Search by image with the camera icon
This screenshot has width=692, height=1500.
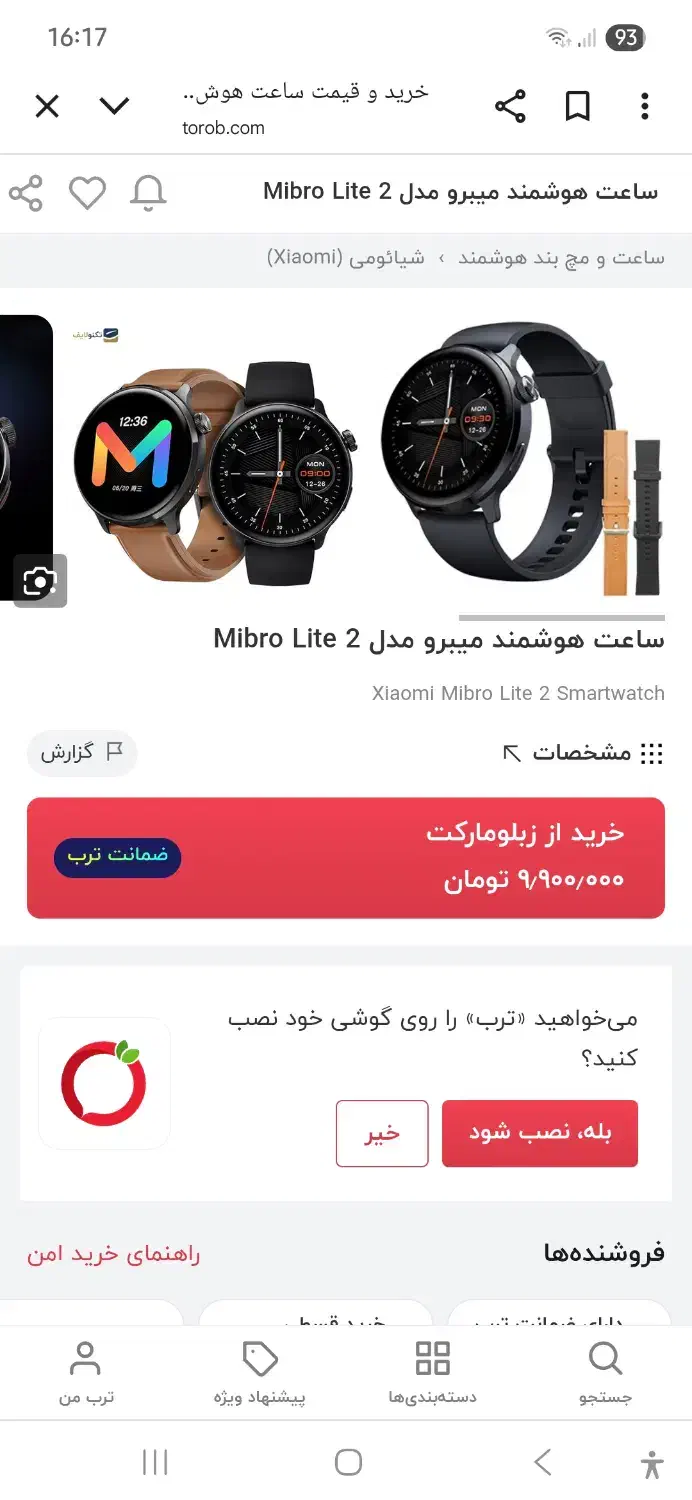tap(40, 581)
